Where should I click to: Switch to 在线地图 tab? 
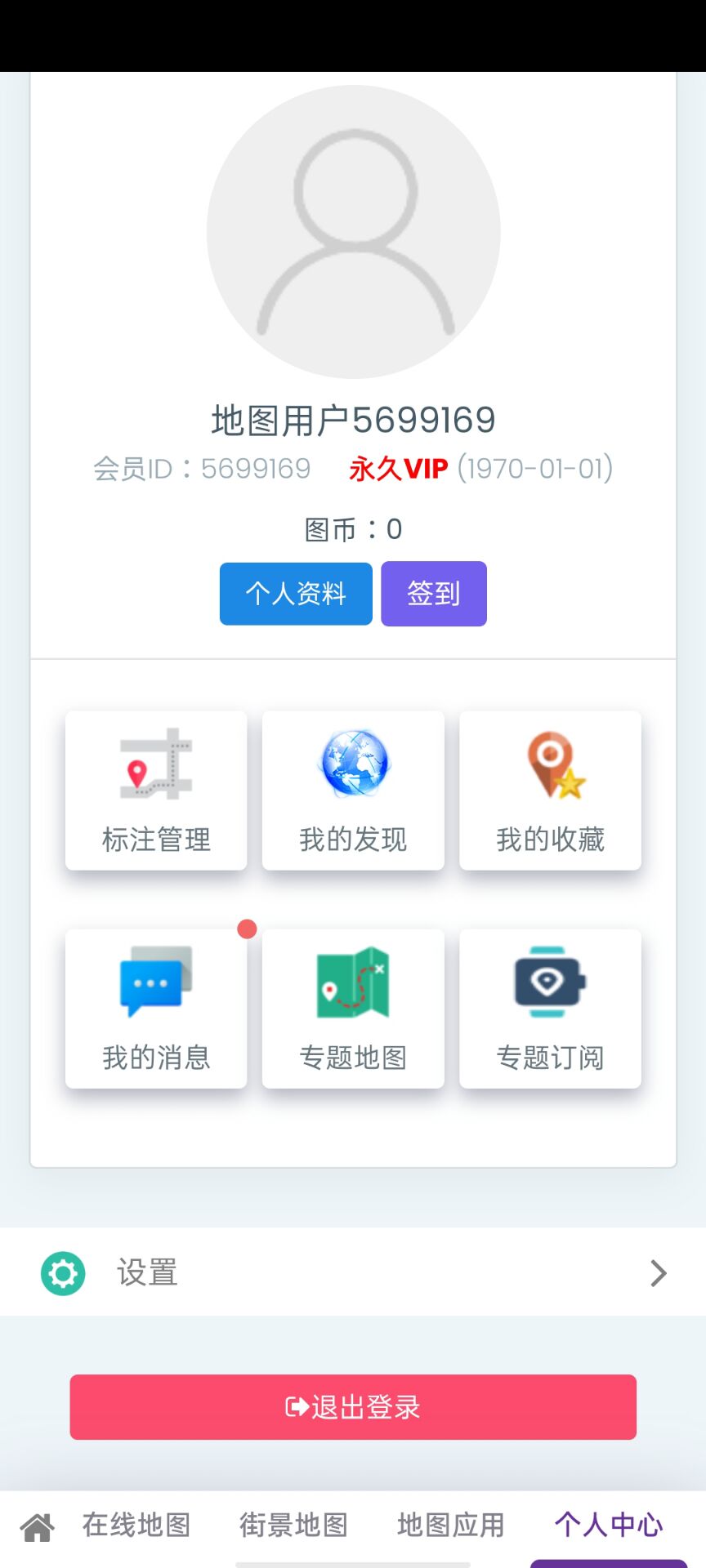coord(136,1525)
